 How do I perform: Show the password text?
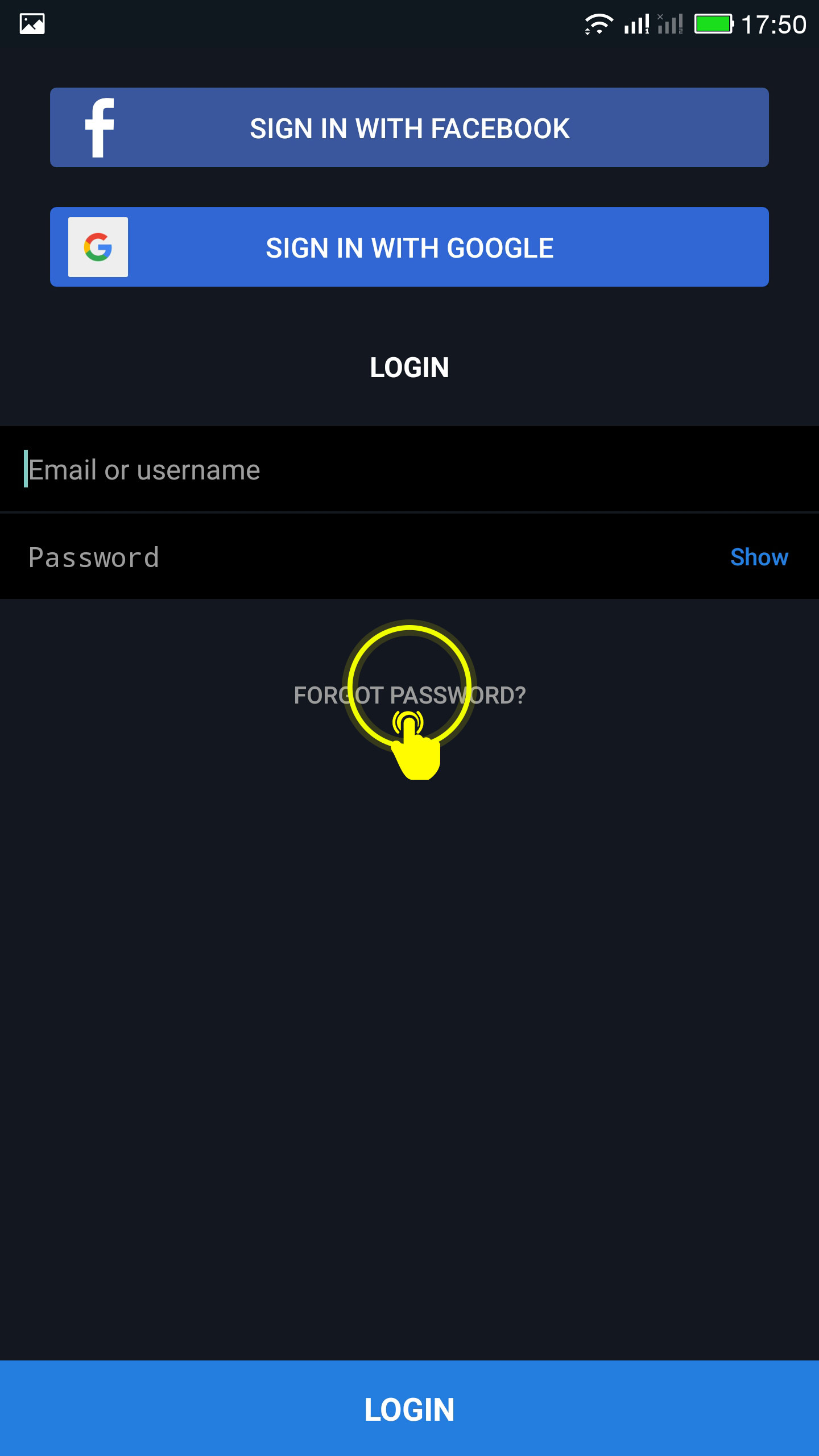759,557
